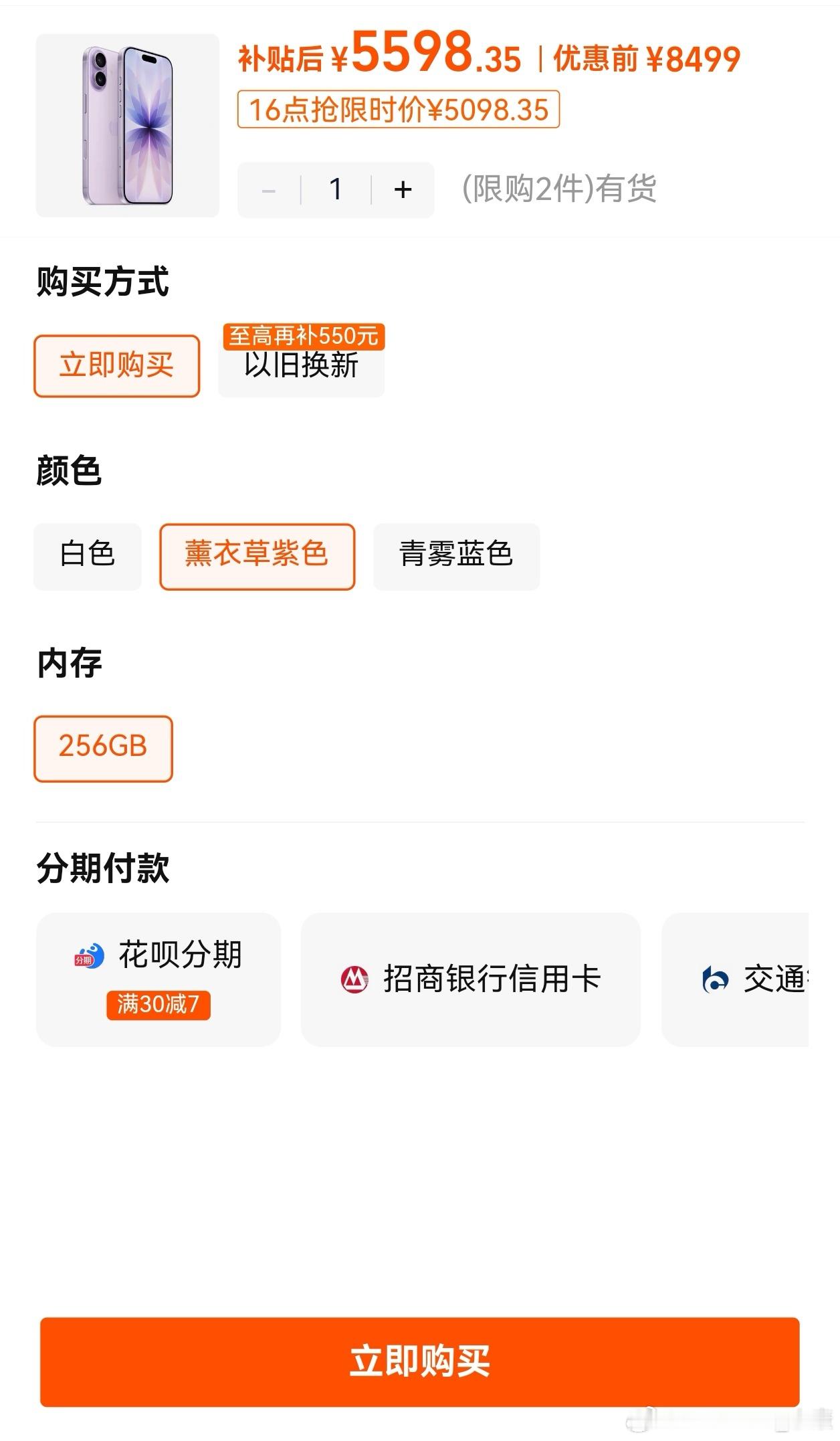This screenshot has width=840, height=1441.
Task: Click the (限购2件)有货 stock label
Action: point(559,189)
